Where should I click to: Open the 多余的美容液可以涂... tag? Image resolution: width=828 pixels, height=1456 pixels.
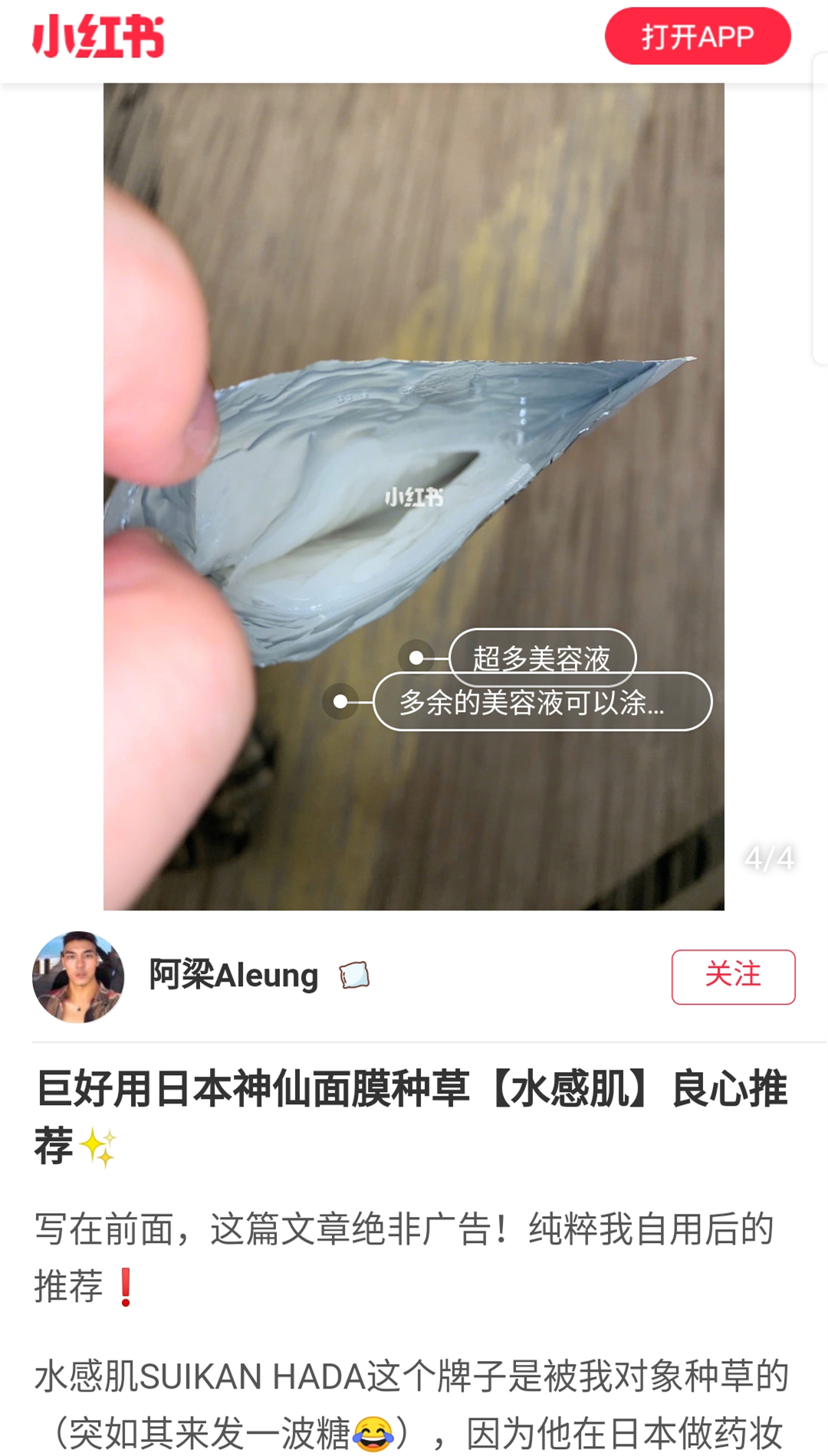541,702
